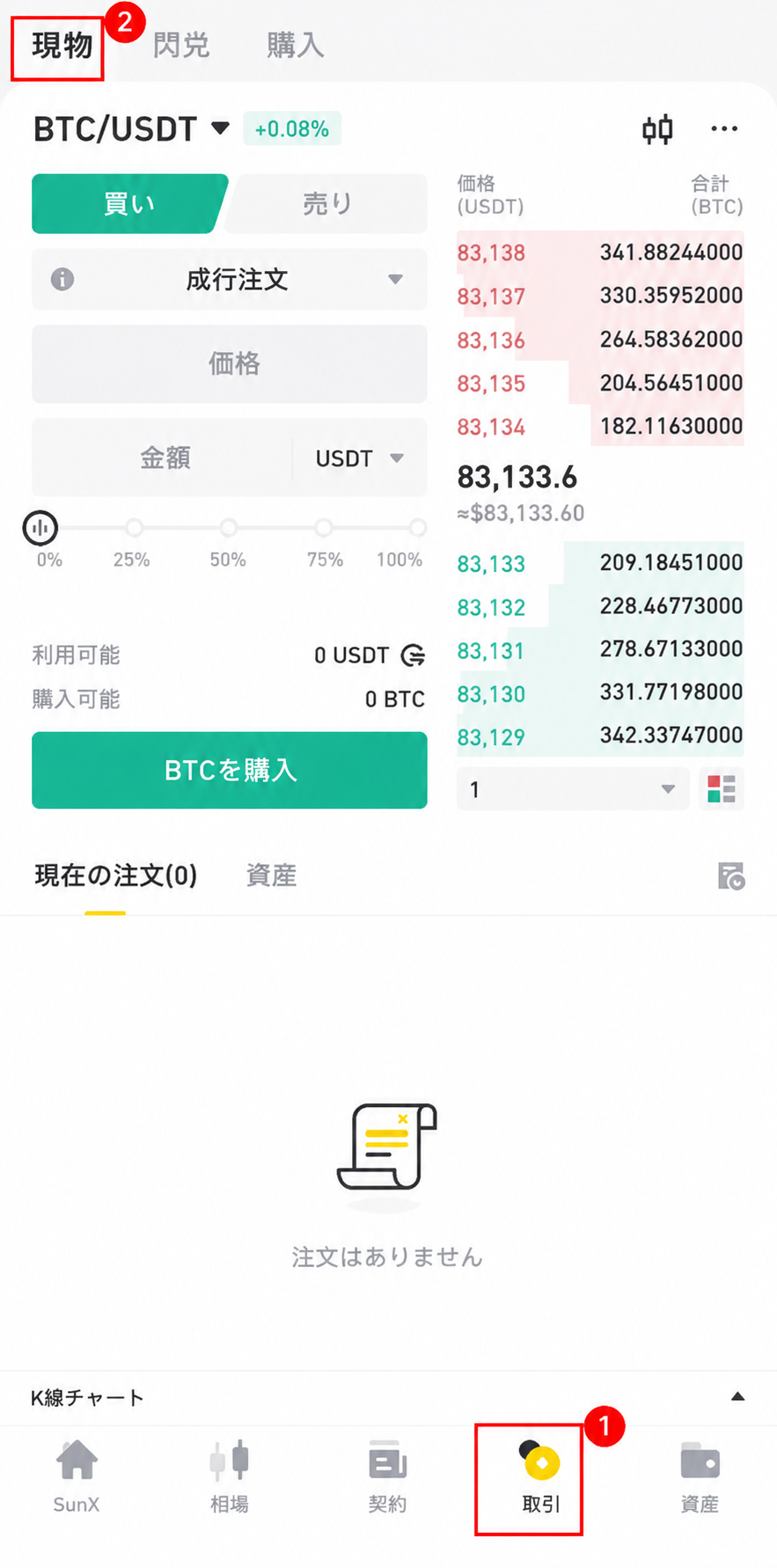777x1568 pixels.
Task: Open the BTC/USDT pair selector
Action: (x=131, y=129)
